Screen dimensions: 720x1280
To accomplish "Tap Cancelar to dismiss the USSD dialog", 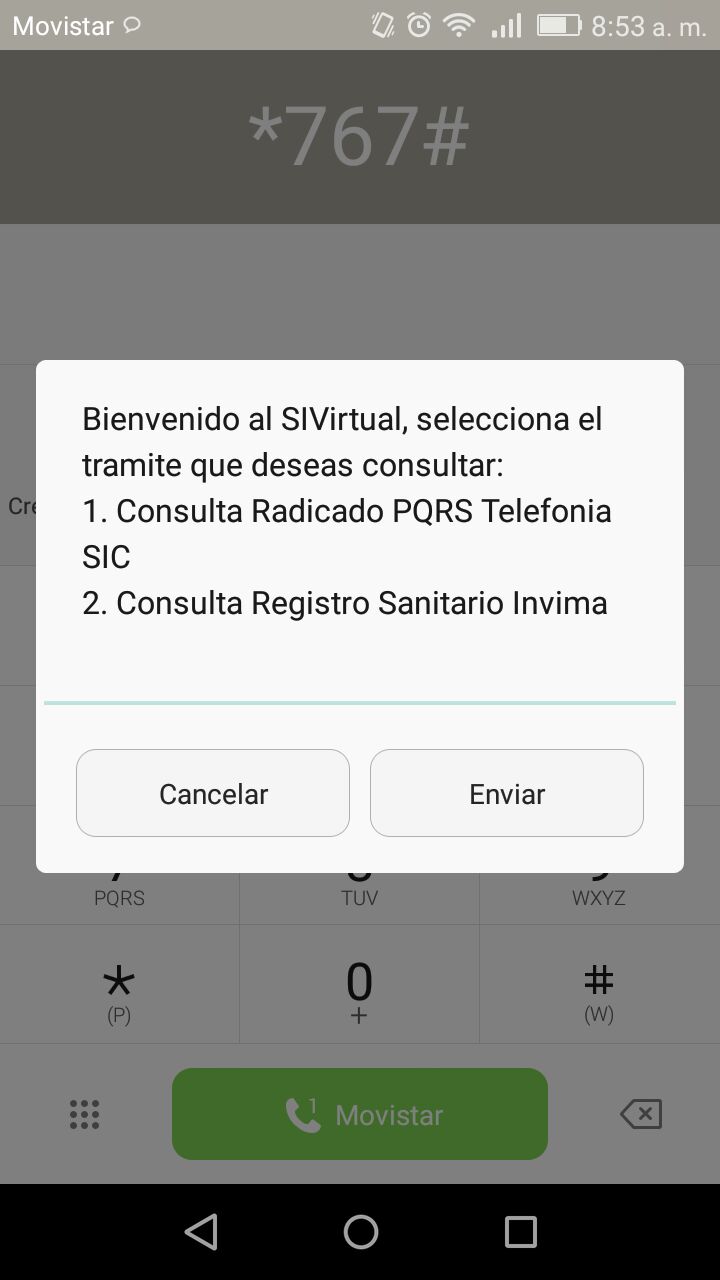I will pyautogui.click(x=213, y=793).
